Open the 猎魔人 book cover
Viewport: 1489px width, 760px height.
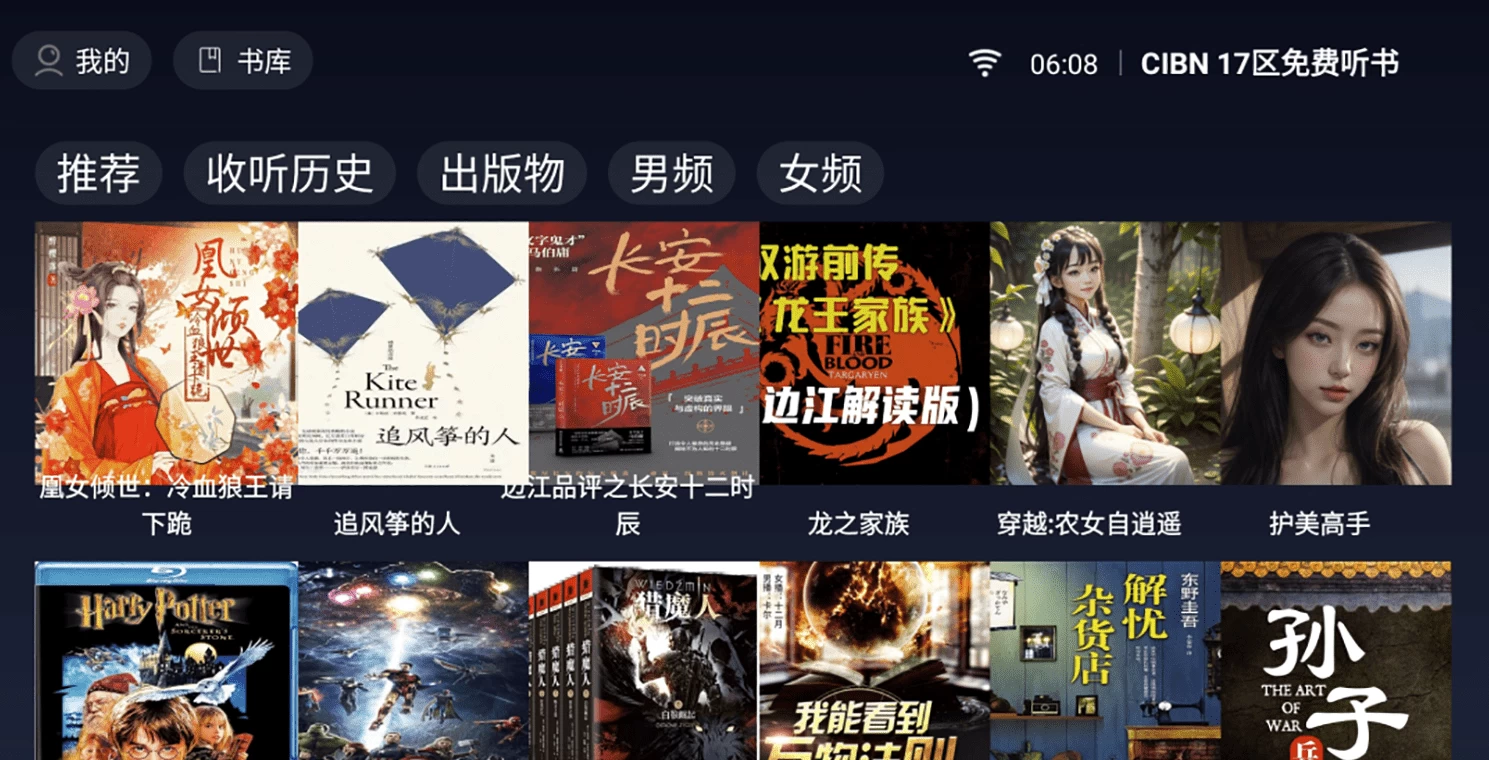[644, 660]
